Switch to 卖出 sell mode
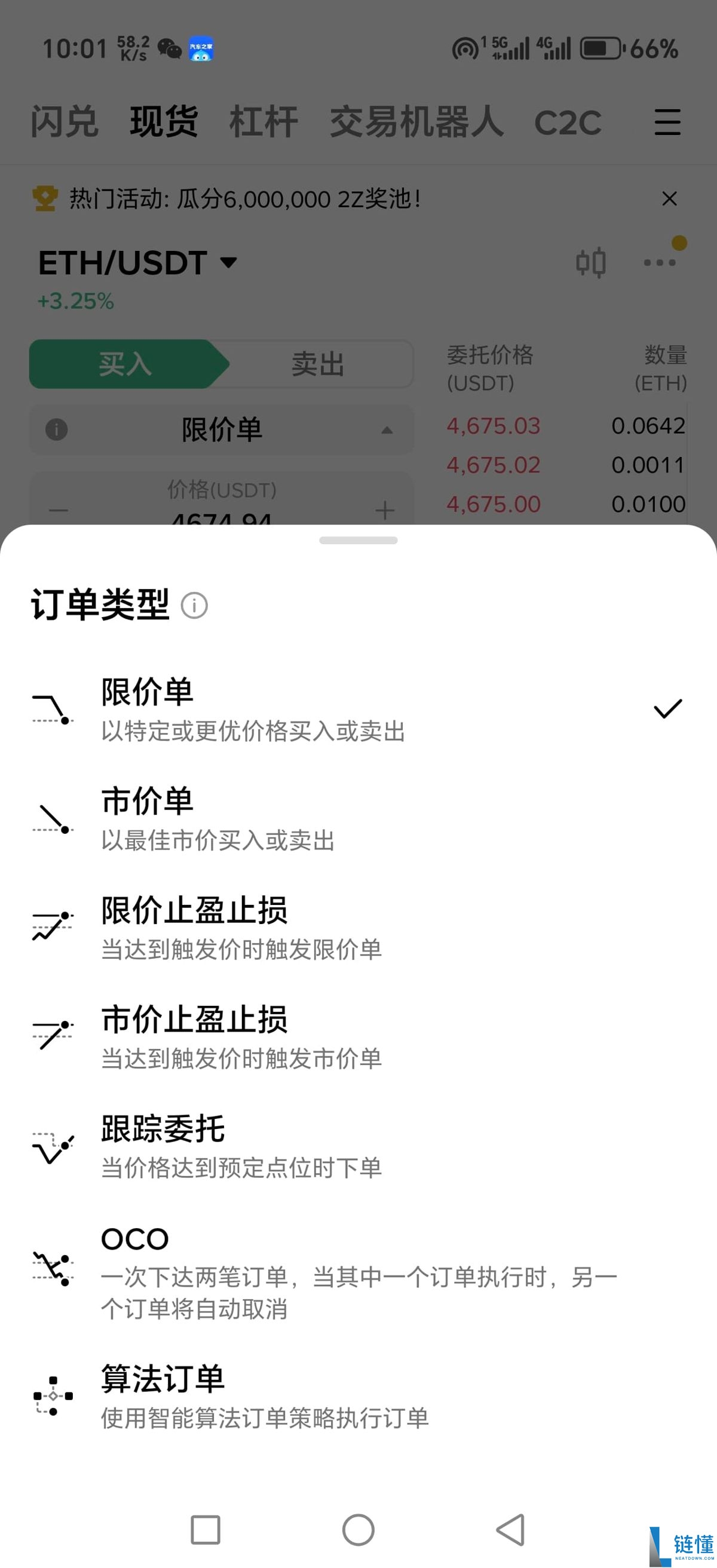Screen dimensions: 717x1568 tap(317, 364)
